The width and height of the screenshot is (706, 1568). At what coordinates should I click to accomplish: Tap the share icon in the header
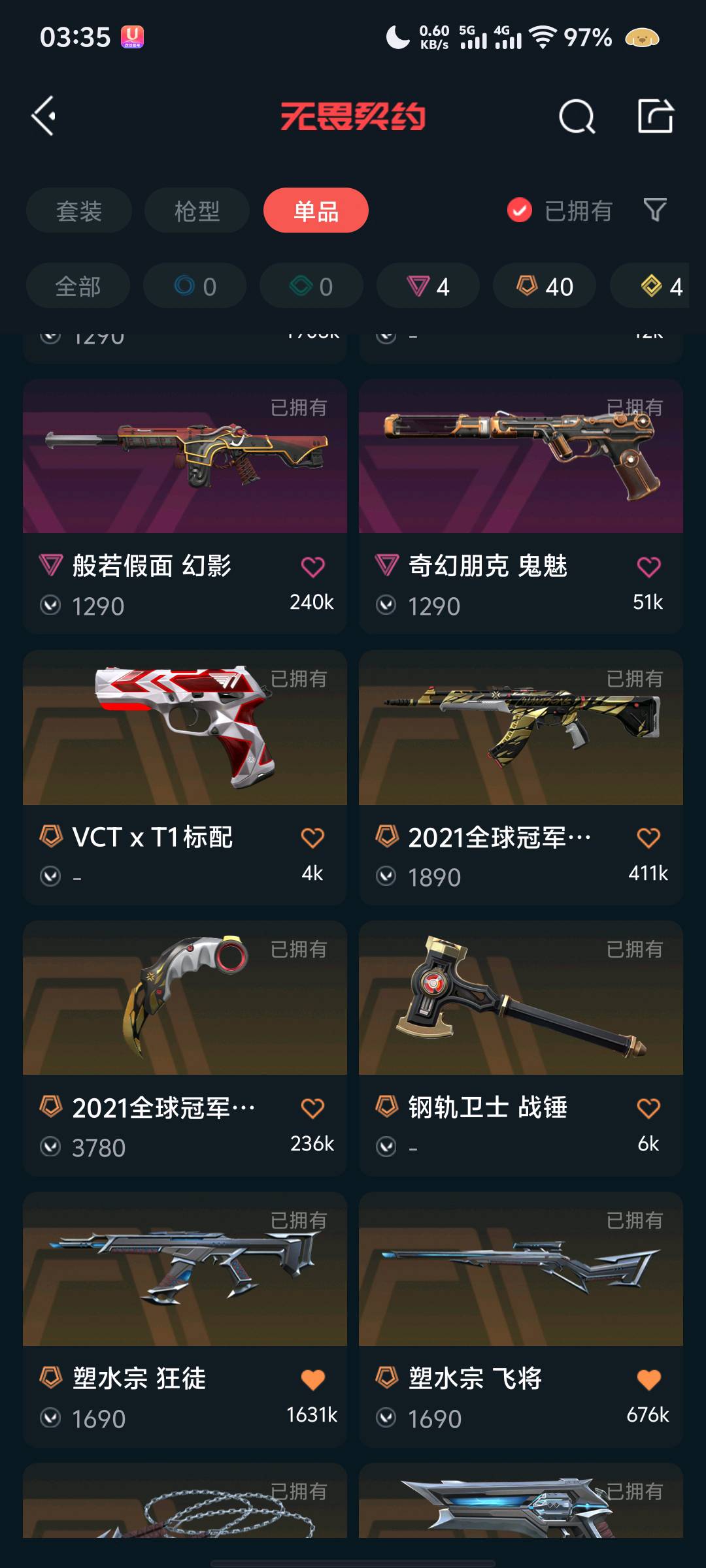click(x=656, y=116)
